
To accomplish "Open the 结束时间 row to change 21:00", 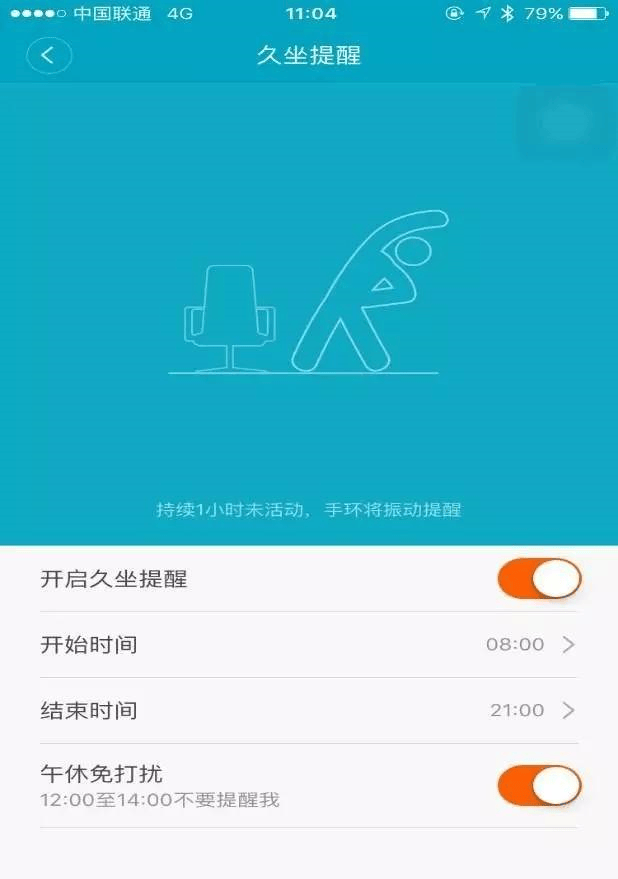I will pyautogui.click(x=308, y=710).
